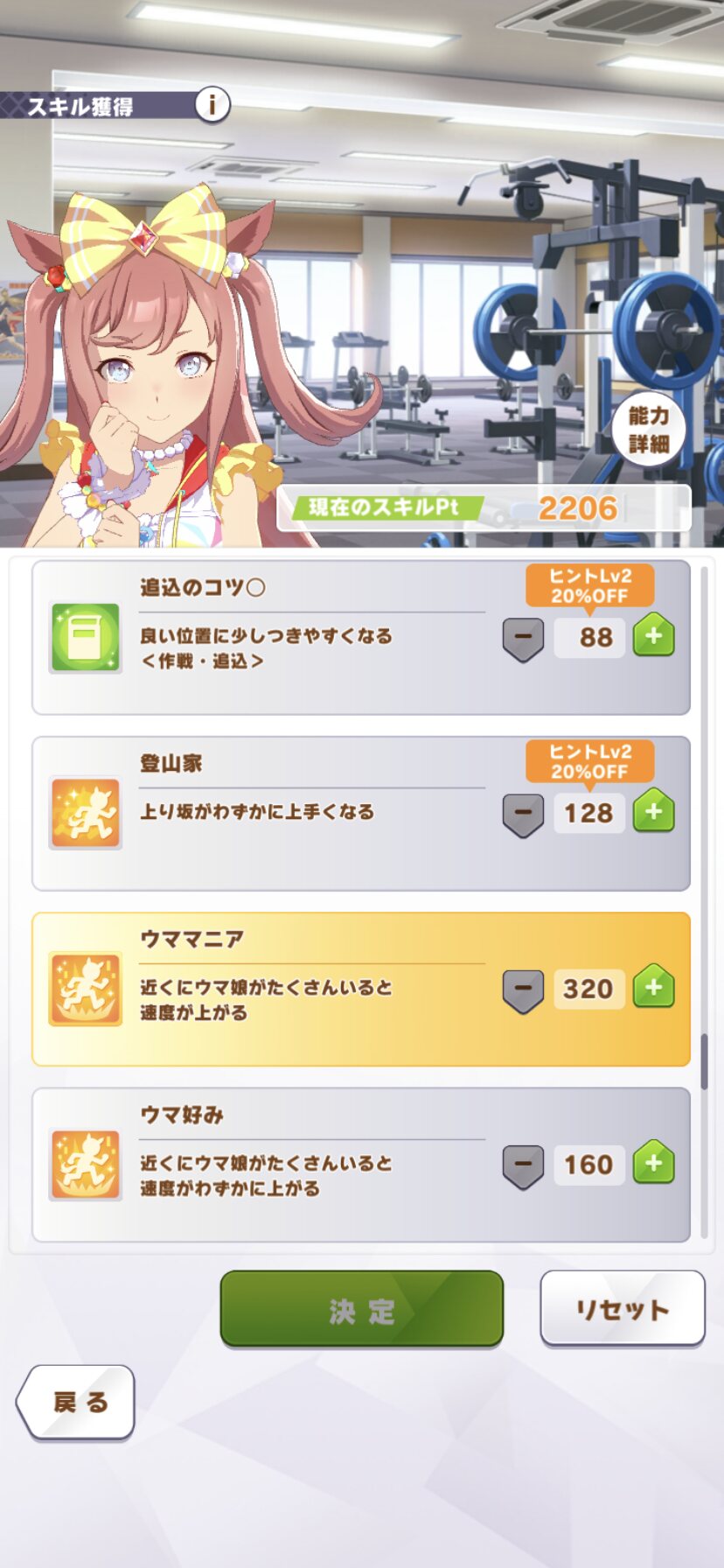Add ウマ好み skill using plus
The image size is (724, 1568).
coord(654,1163)
